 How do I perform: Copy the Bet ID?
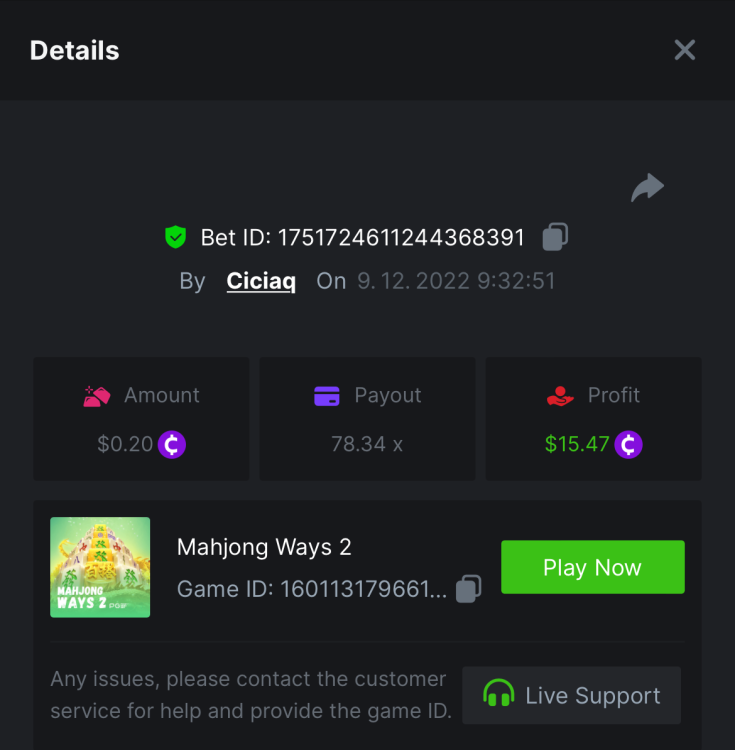pyautogui.click(x=555, y=237)
